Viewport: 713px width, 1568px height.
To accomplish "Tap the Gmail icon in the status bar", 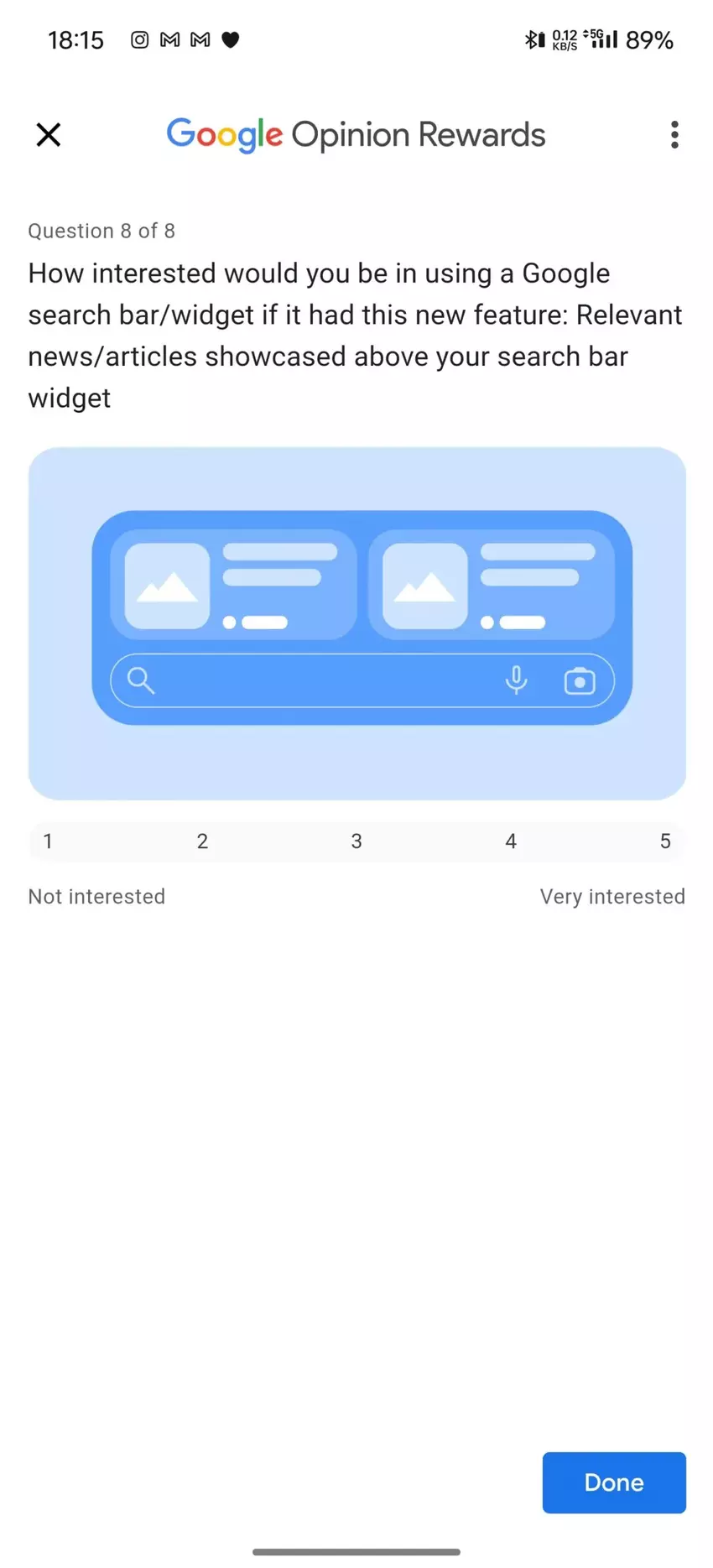I will pyautogui.click(x=169, y=39).
